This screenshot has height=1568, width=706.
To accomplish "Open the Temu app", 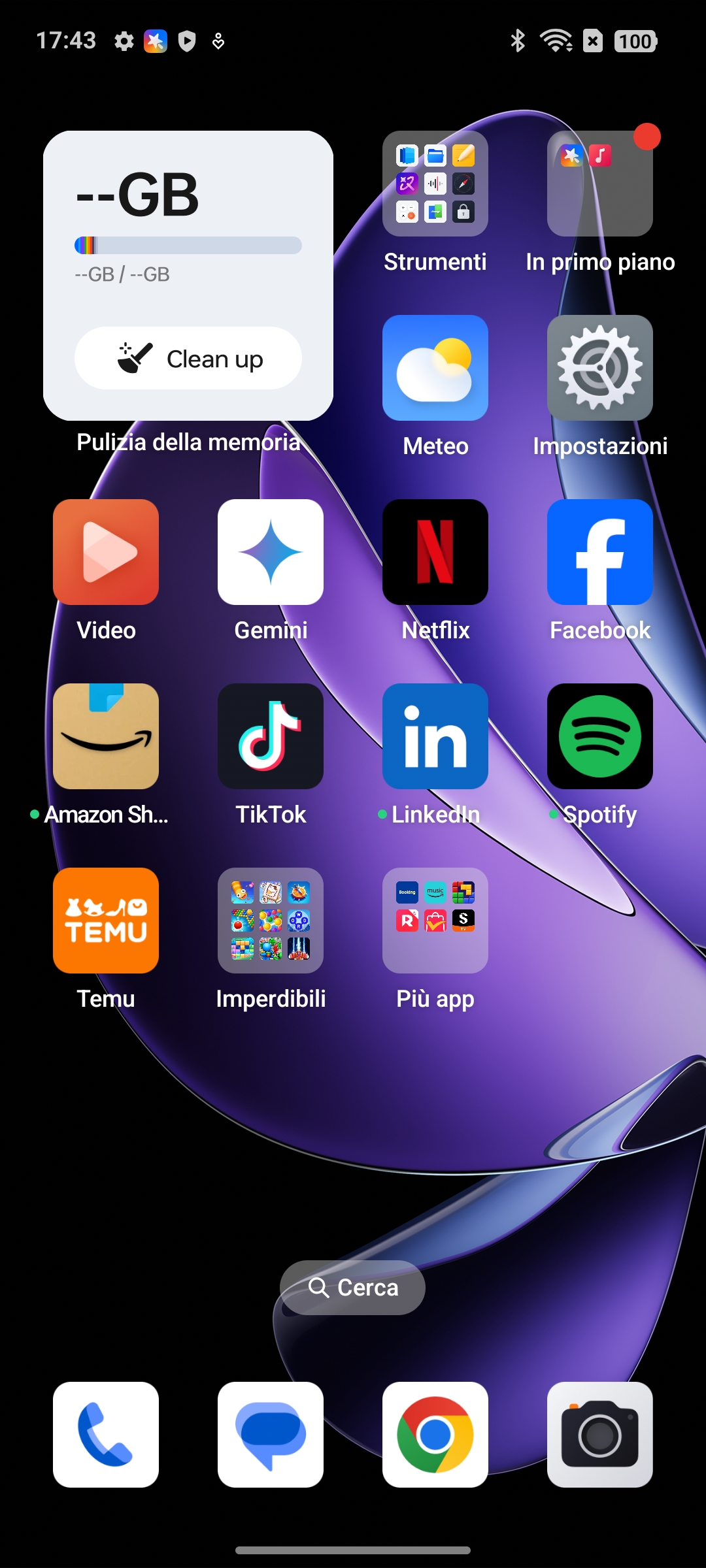I will coord(106,921).
